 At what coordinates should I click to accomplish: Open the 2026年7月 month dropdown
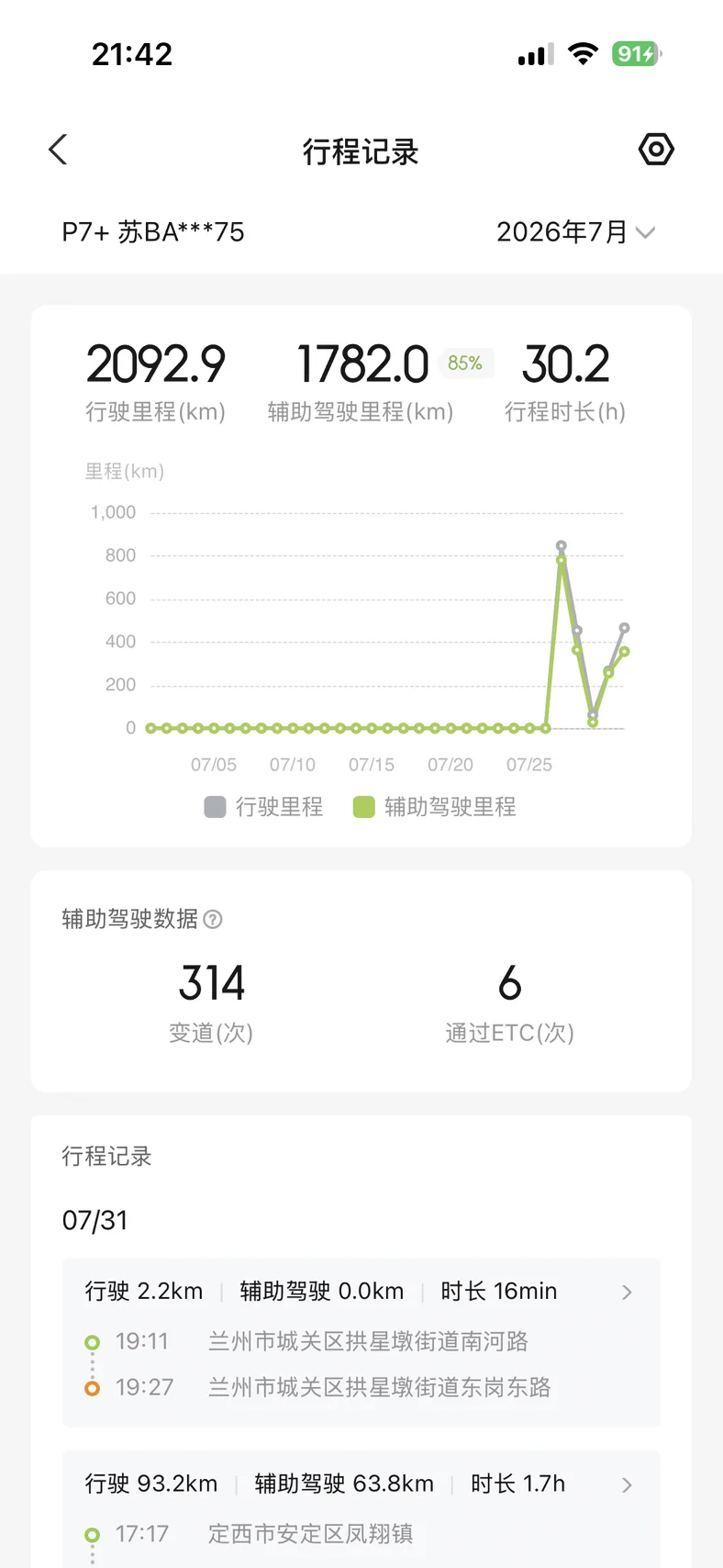[x=575, y=232]
